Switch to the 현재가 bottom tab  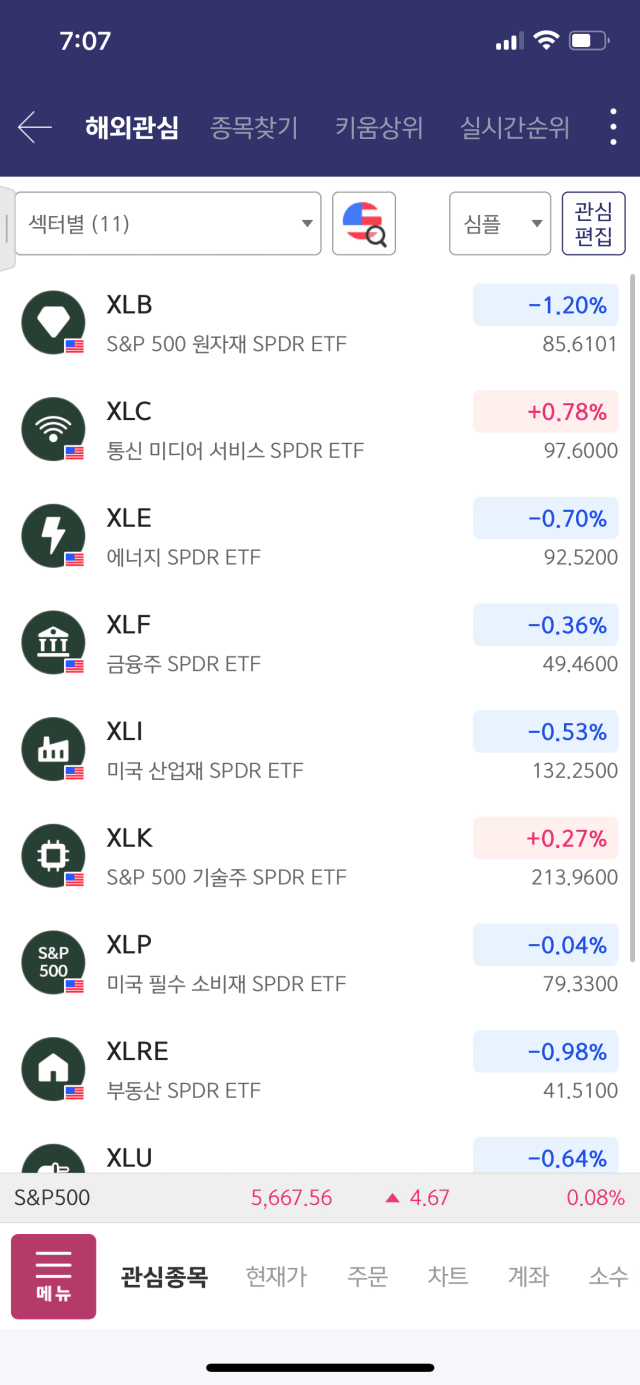pyautogui.click(x=277, y=1277)
